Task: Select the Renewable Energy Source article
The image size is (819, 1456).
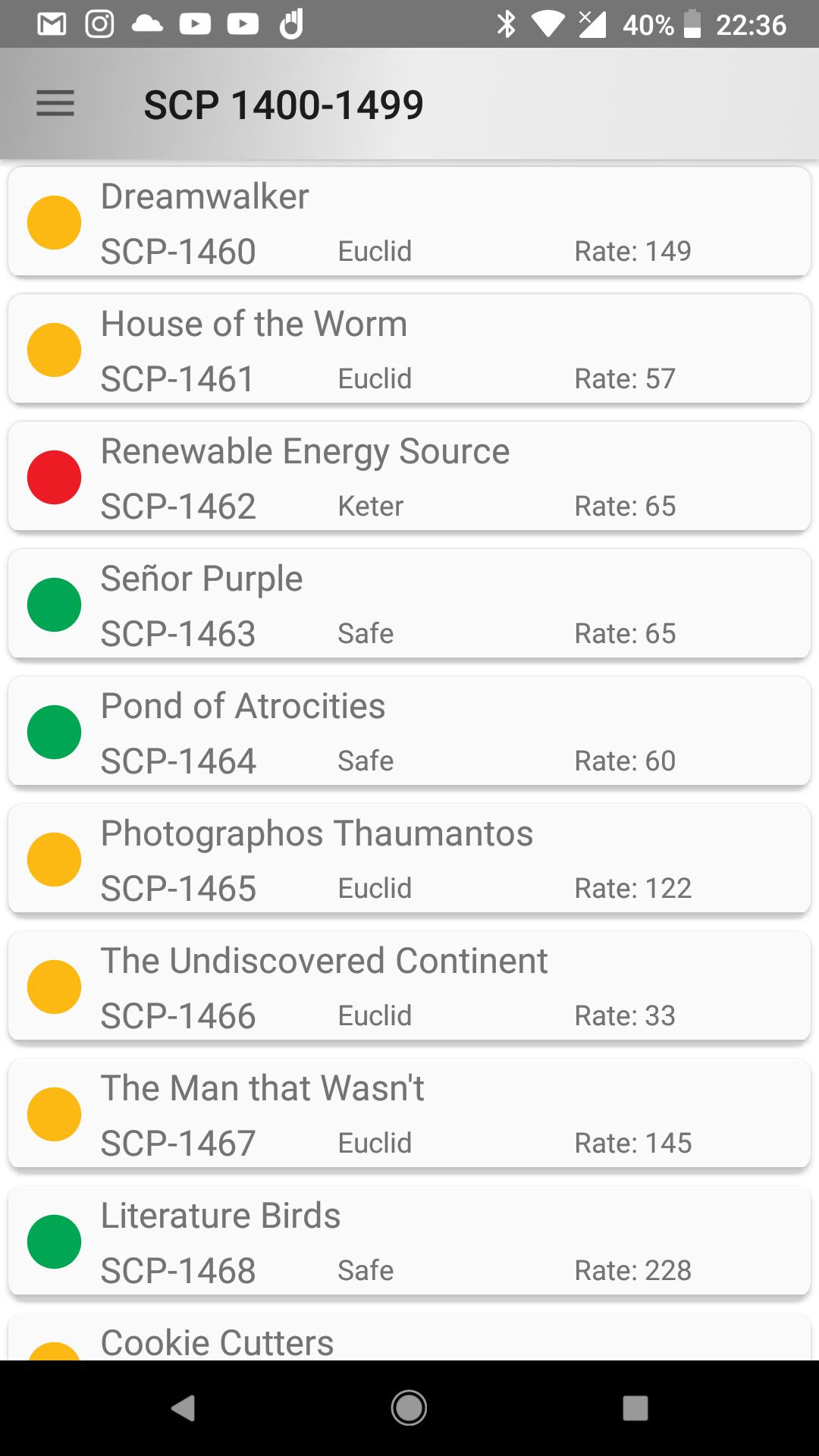Action: (x=409, y=476)
